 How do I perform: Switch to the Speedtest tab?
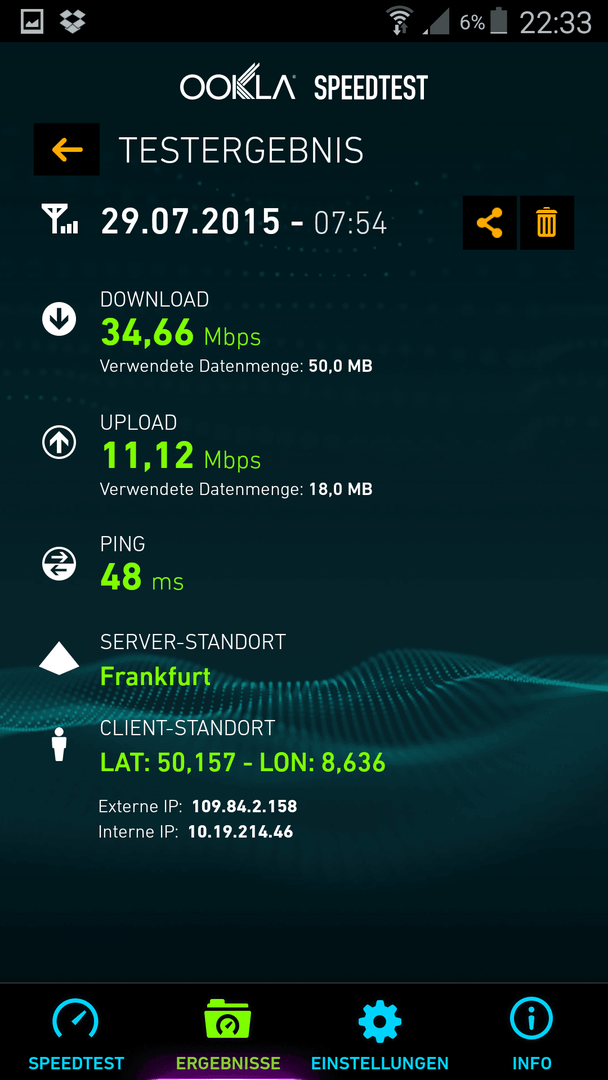pyautogui.click(x=76, y=1032)
